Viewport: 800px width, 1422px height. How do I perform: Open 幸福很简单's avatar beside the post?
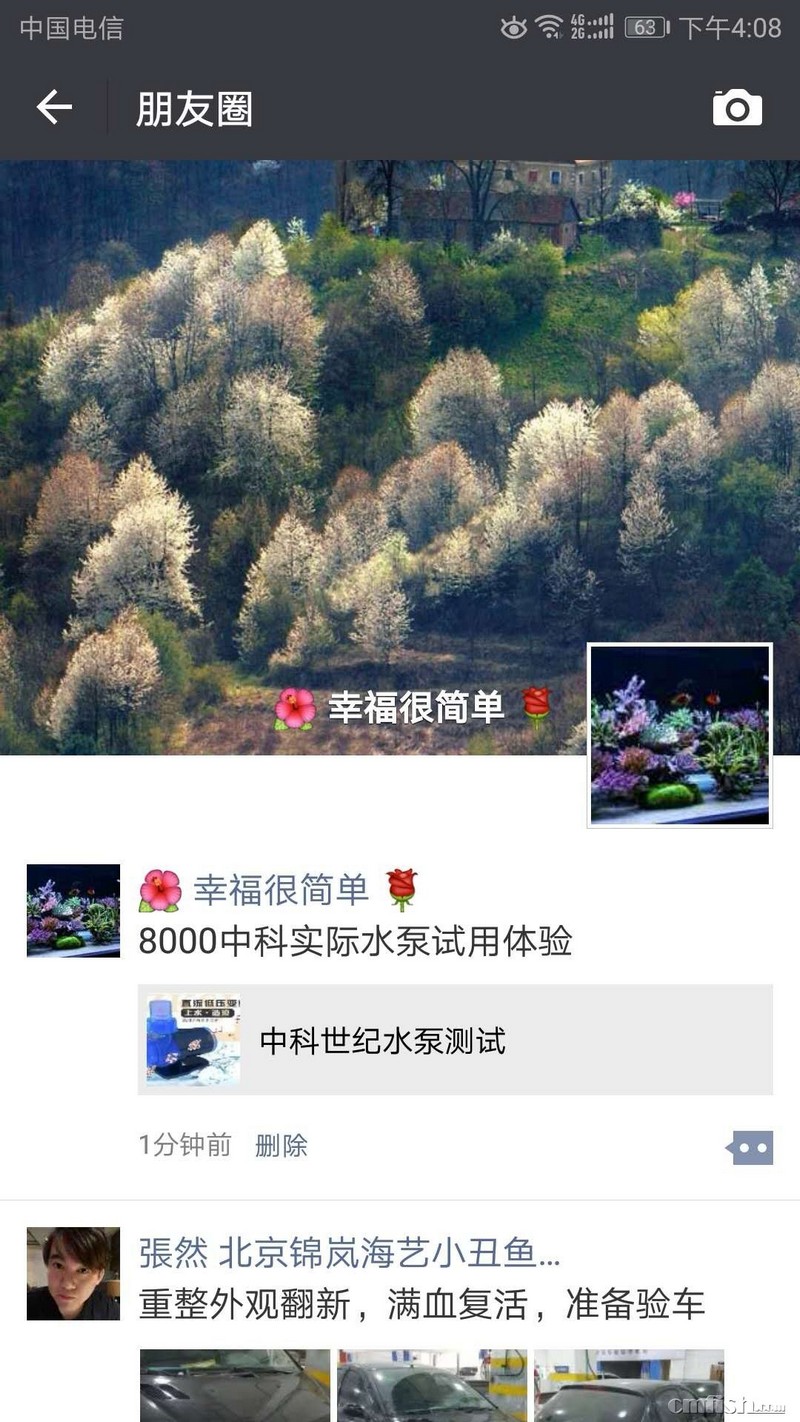coord(73,910)
